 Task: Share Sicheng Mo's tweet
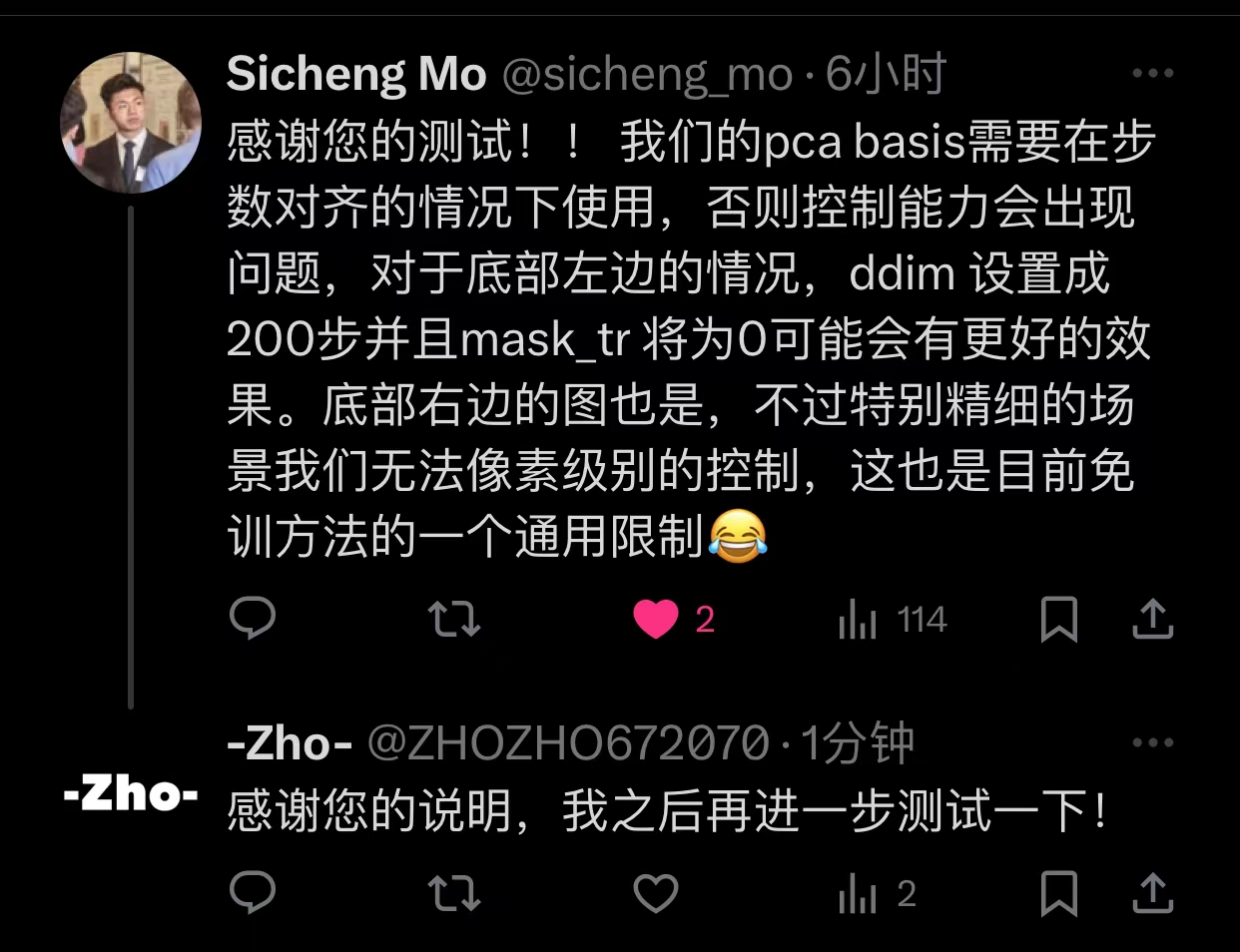(x=1152, y=619)
